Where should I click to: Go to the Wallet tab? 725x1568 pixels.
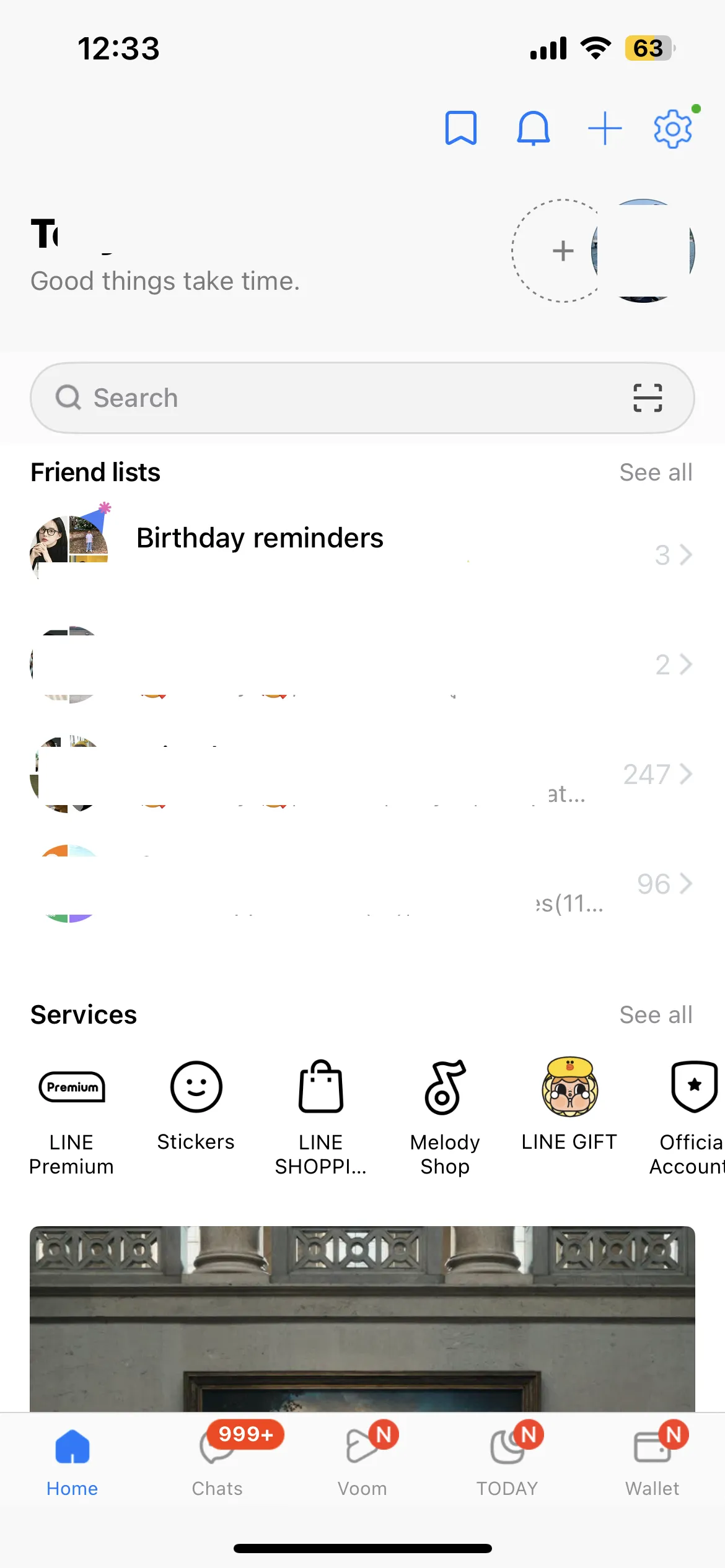(652, 1460)
